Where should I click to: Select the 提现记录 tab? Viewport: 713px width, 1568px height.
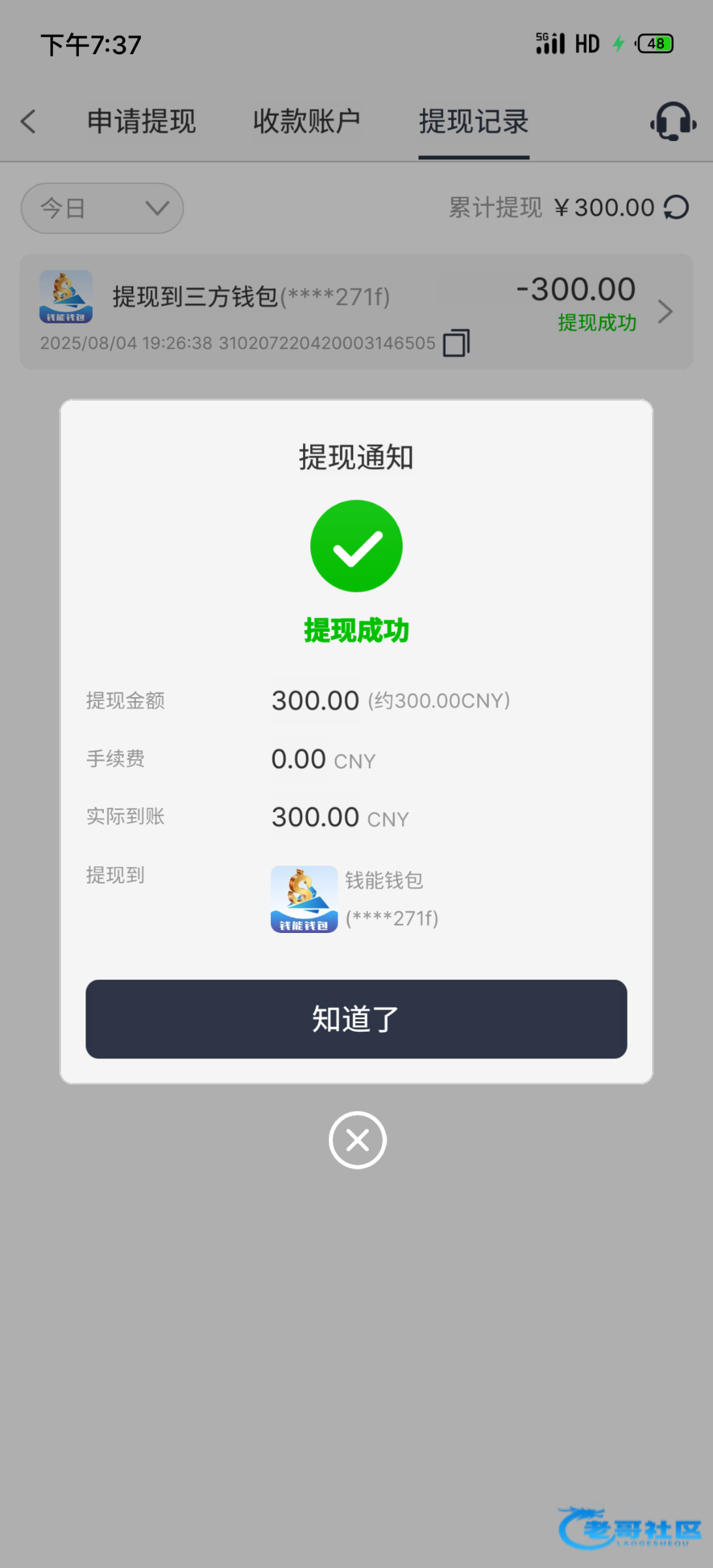(x=473, y=122)
